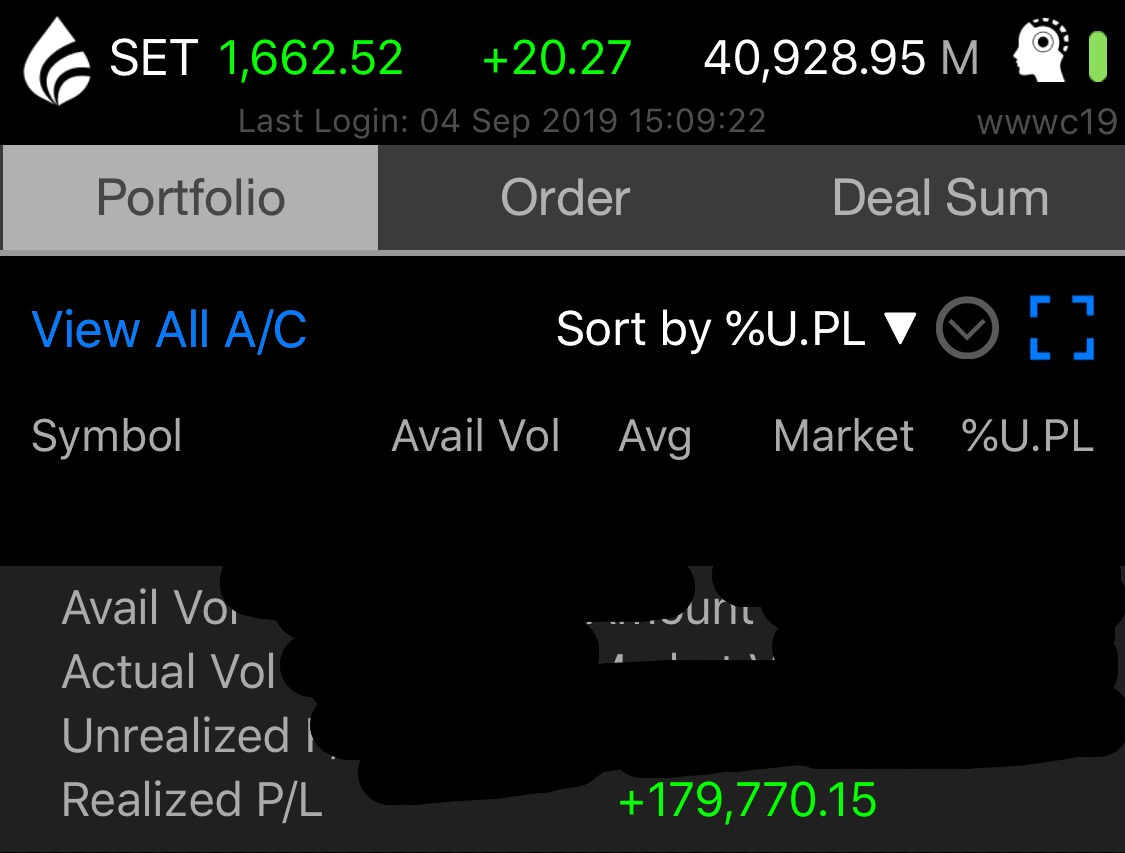Expand portfolio to full screen
1125x853 pixels.
click(x=1061, y=328)
